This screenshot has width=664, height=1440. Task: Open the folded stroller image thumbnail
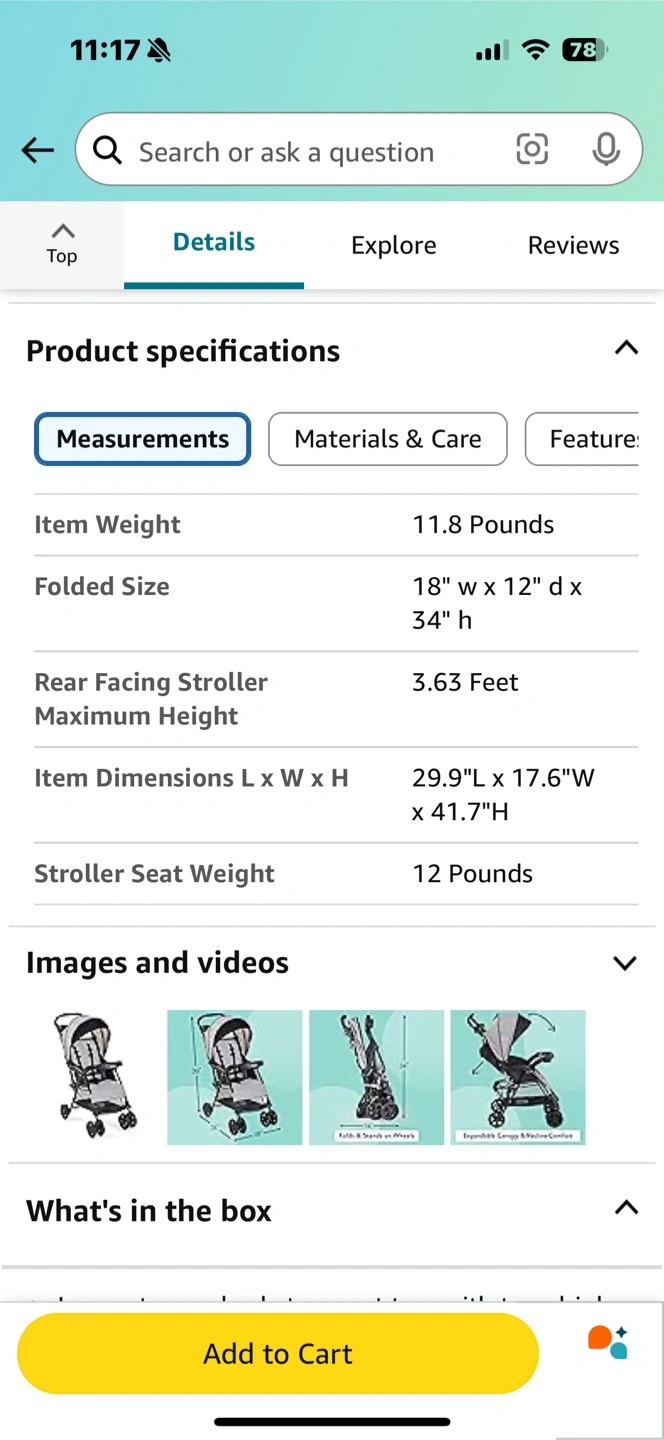(x=376, y=1077)
